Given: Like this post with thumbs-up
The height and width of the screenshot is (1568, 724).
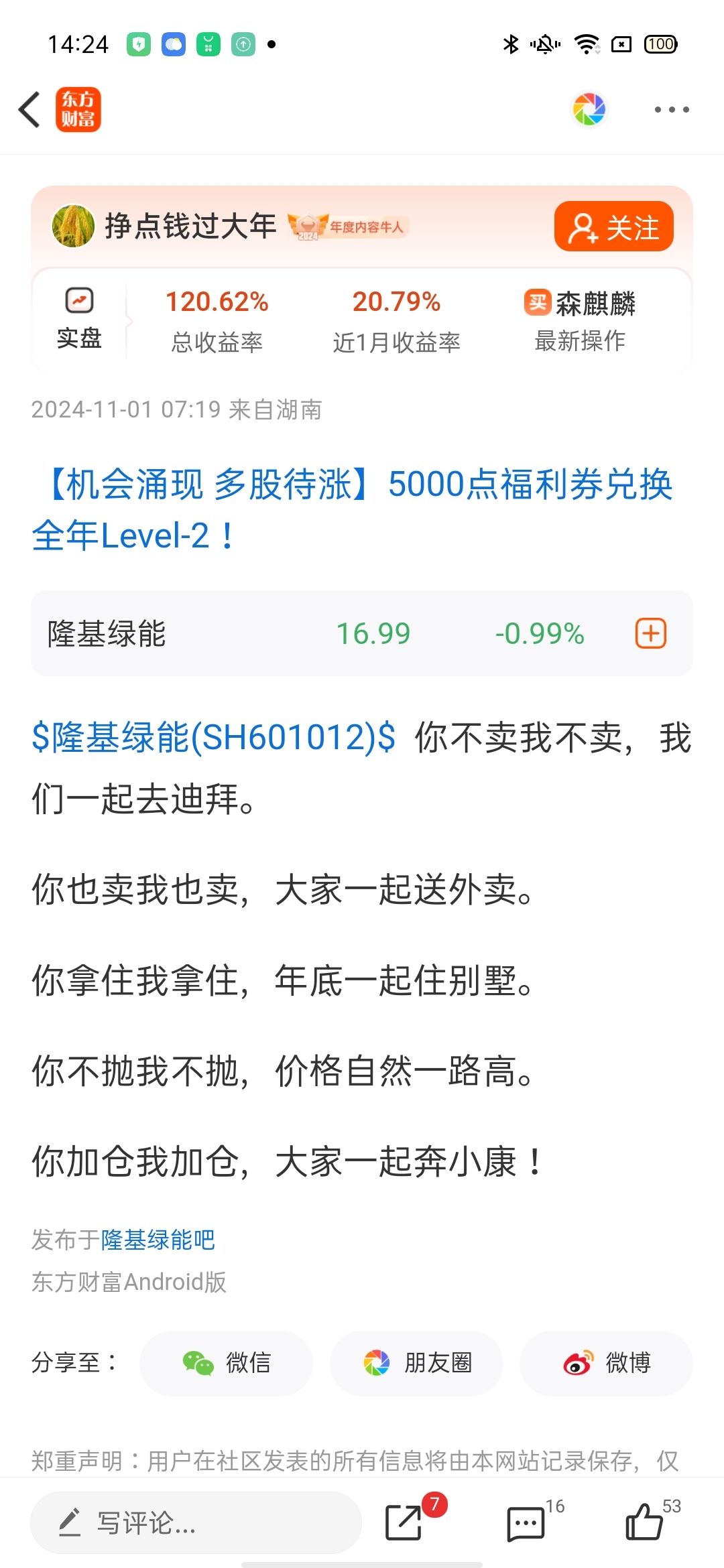Looking at the screenshot, I should (x=644, y=1522).
